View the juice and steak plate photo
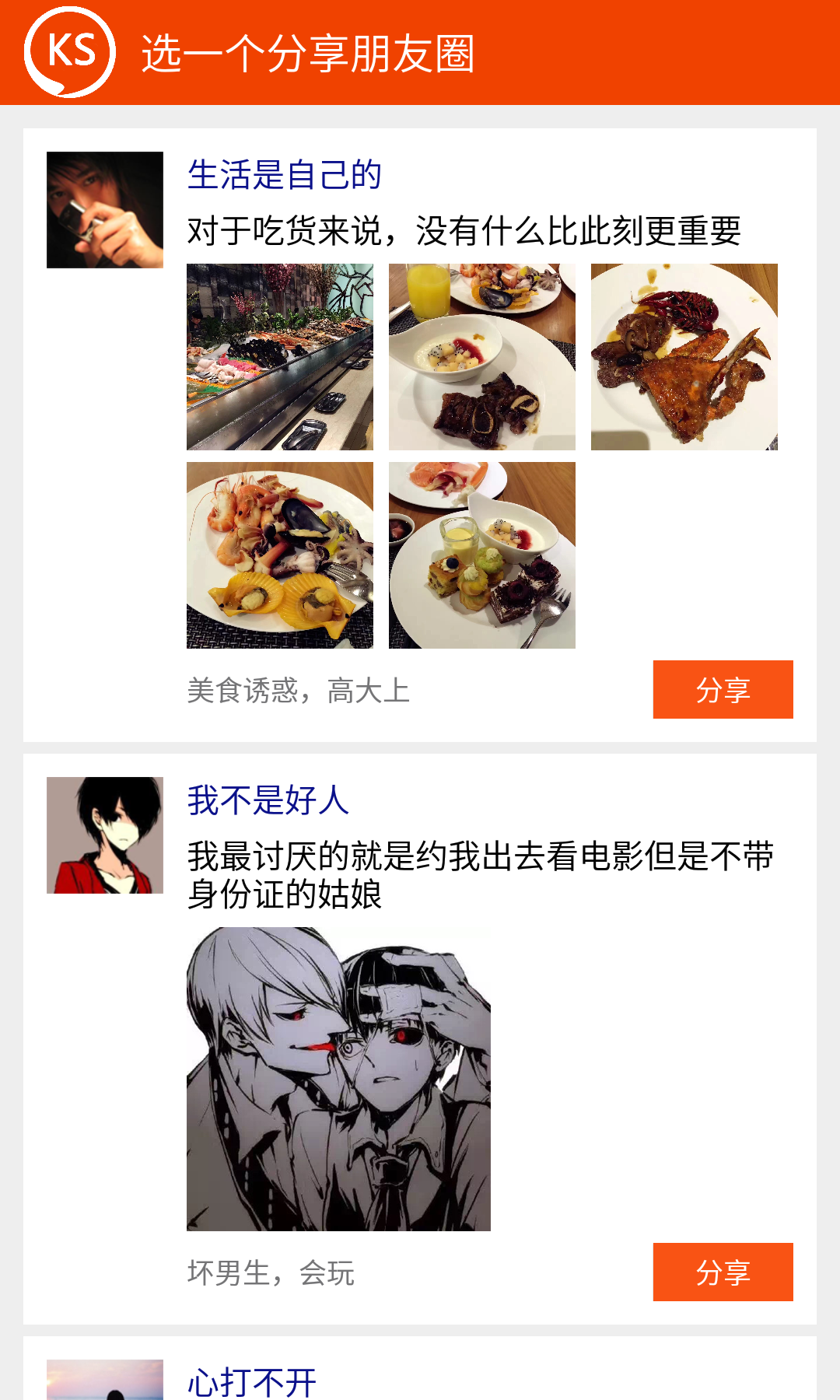 pyautogui.click(x=482, y=357)
